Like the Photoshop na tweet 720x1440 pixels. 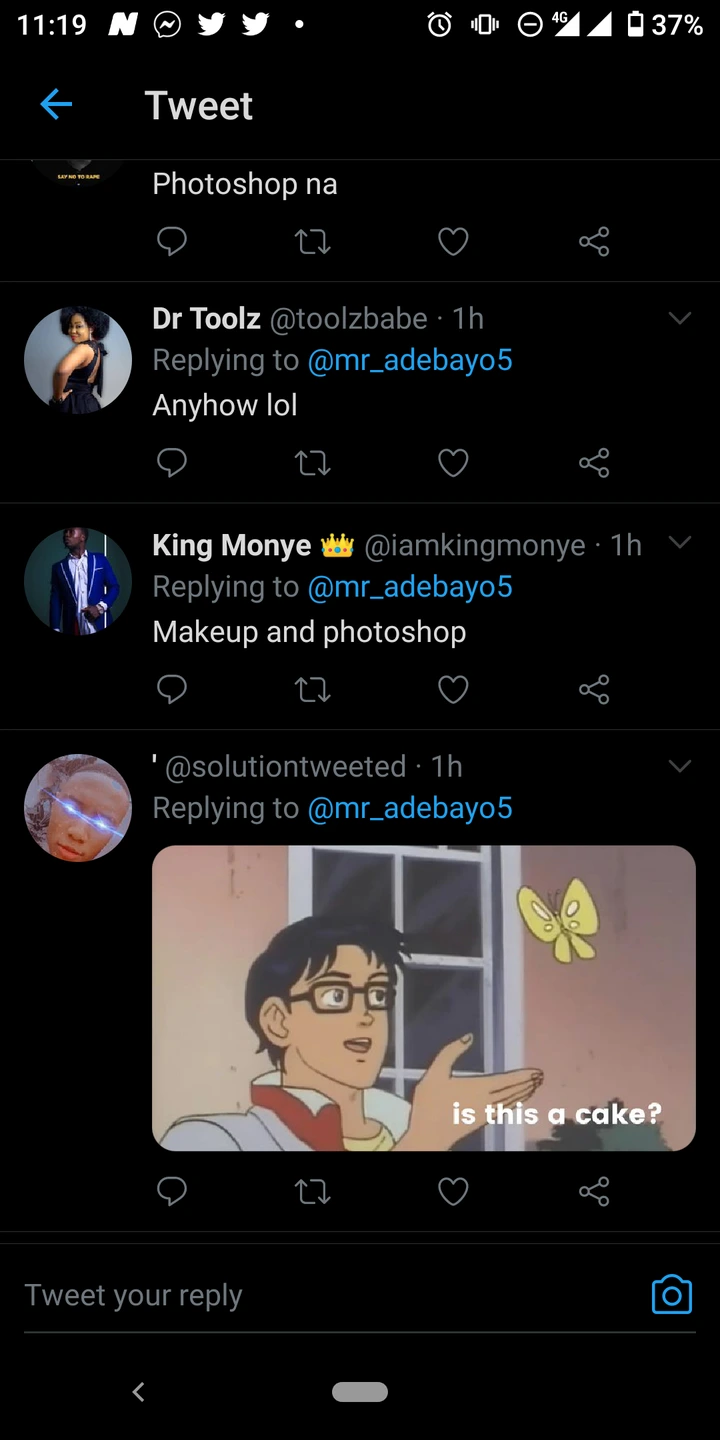click(x=453, y=241)
